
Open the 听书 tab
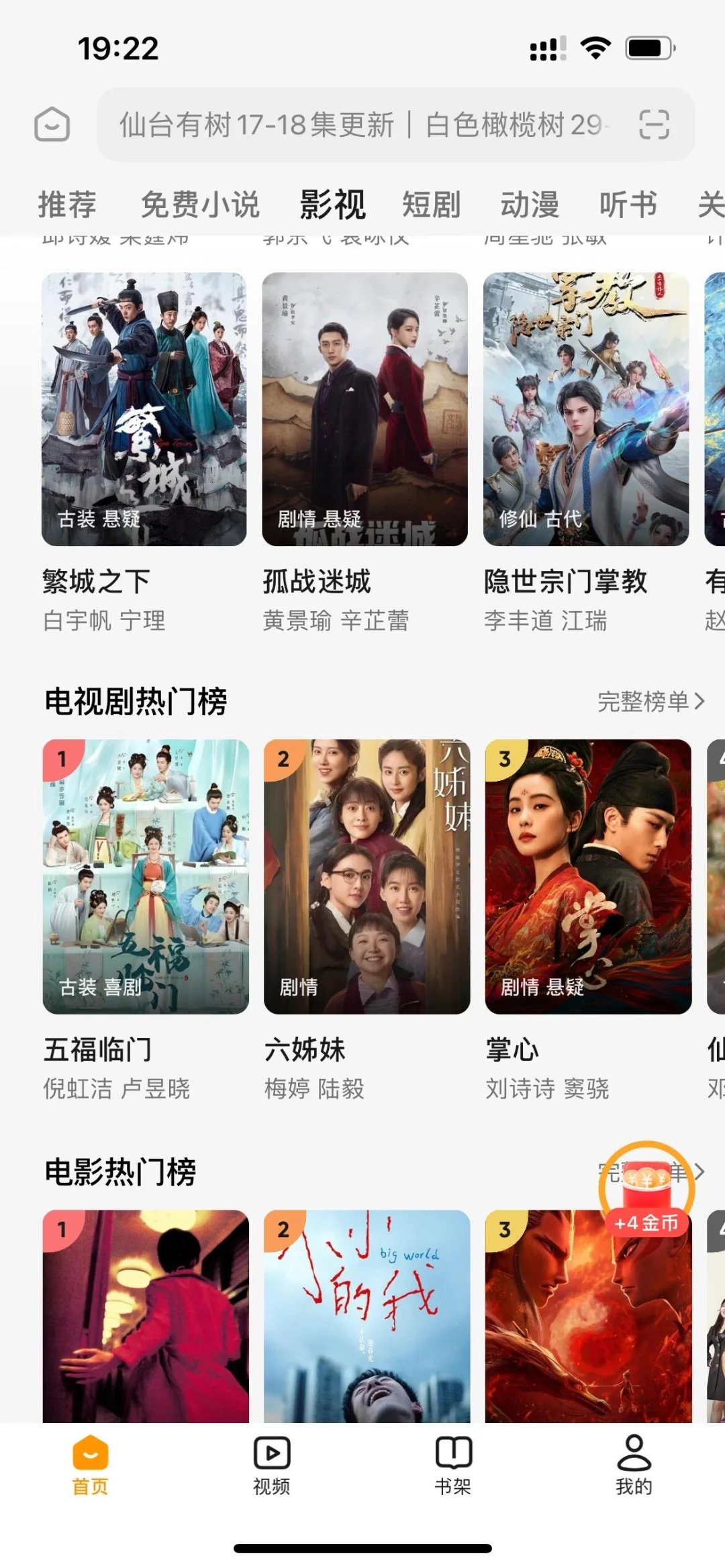tap(628, 205)
